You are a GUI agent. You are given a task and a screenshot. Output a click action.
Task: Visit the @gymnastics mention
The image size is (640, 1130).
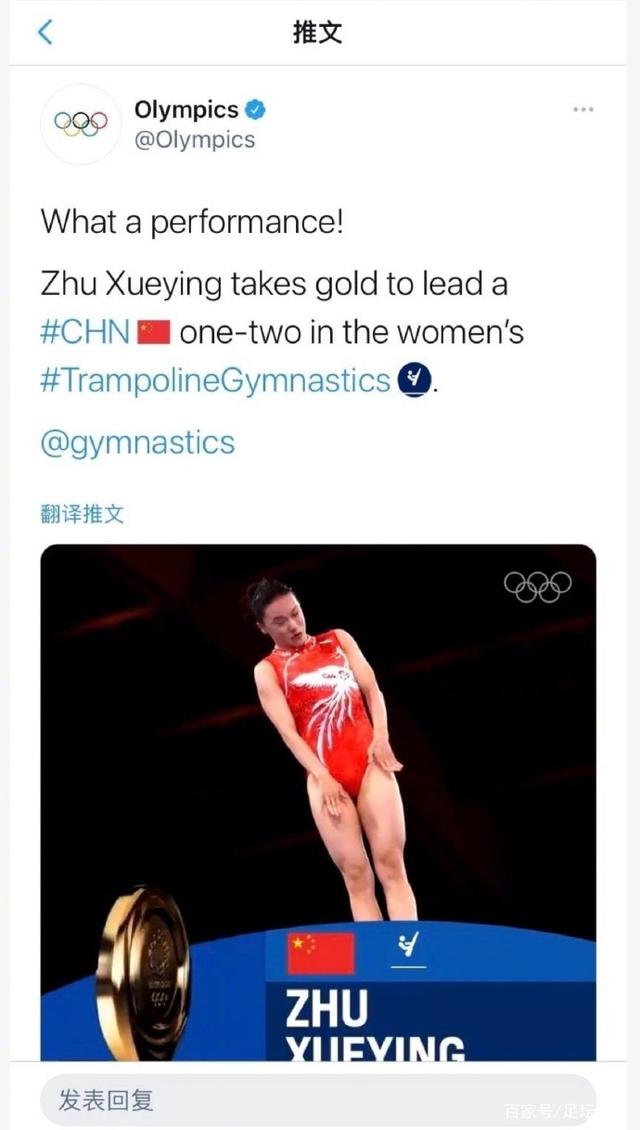coord(137,442)
